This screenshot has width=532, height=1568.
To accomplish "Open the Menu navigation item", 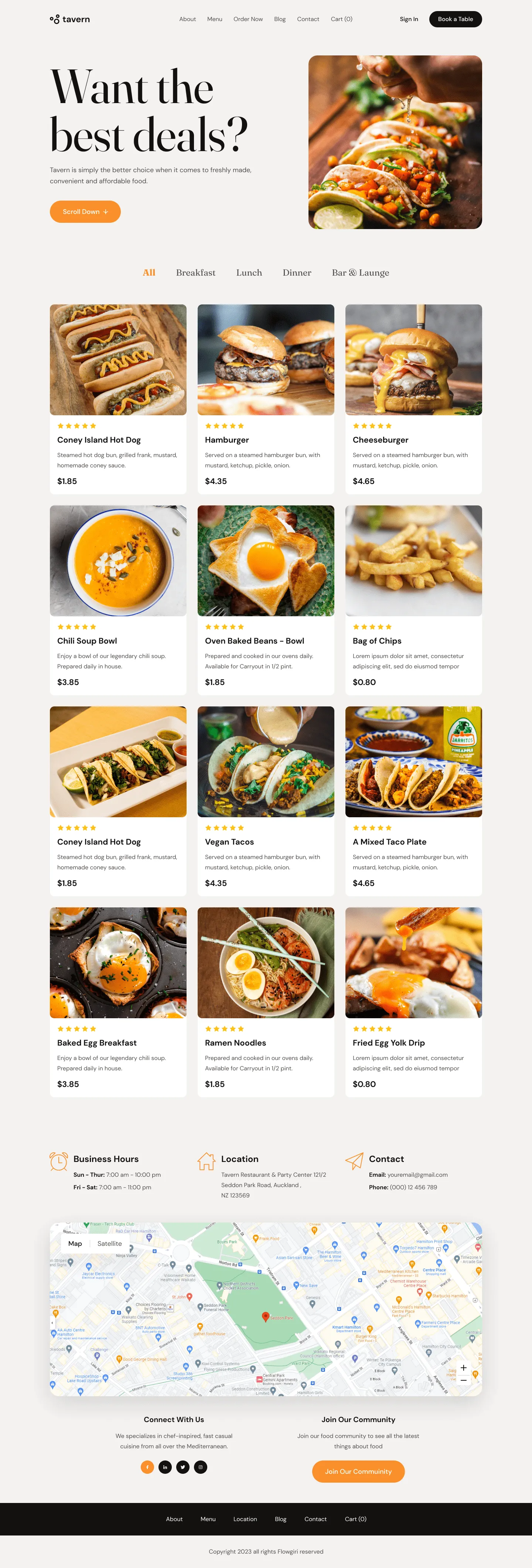I will (x=214, y=19).
